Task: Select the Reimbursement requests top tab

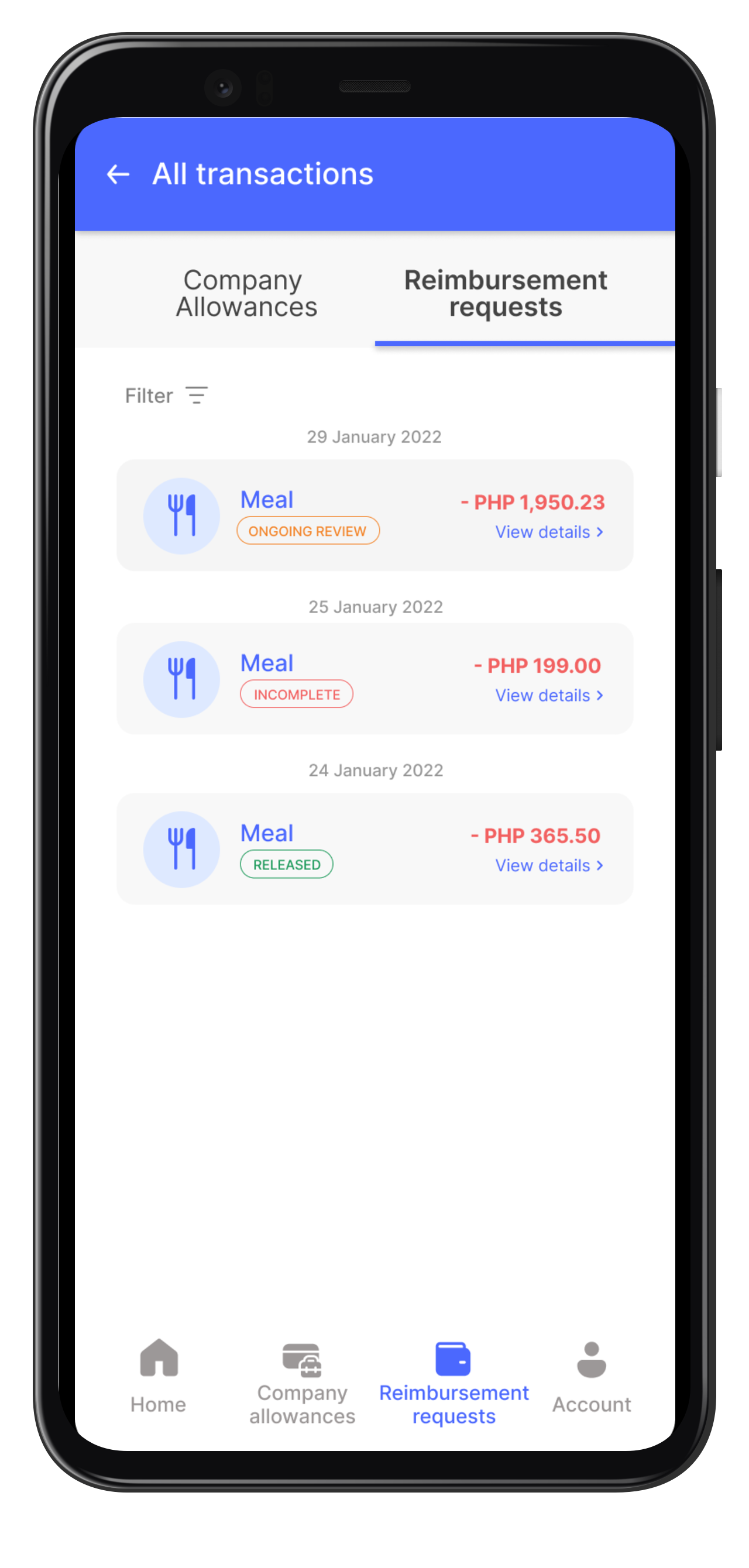Action: [506, 293]
